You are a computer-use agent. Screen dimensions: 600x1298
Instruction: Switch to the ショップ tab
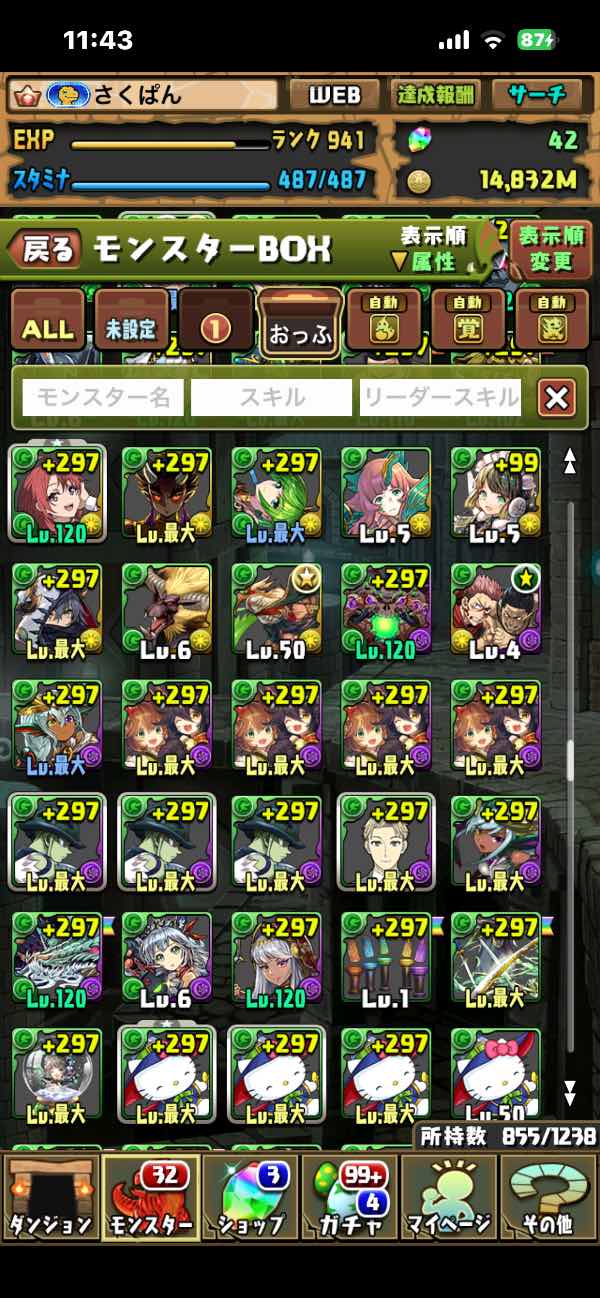pyautogui.click(x=249, y=1198)
